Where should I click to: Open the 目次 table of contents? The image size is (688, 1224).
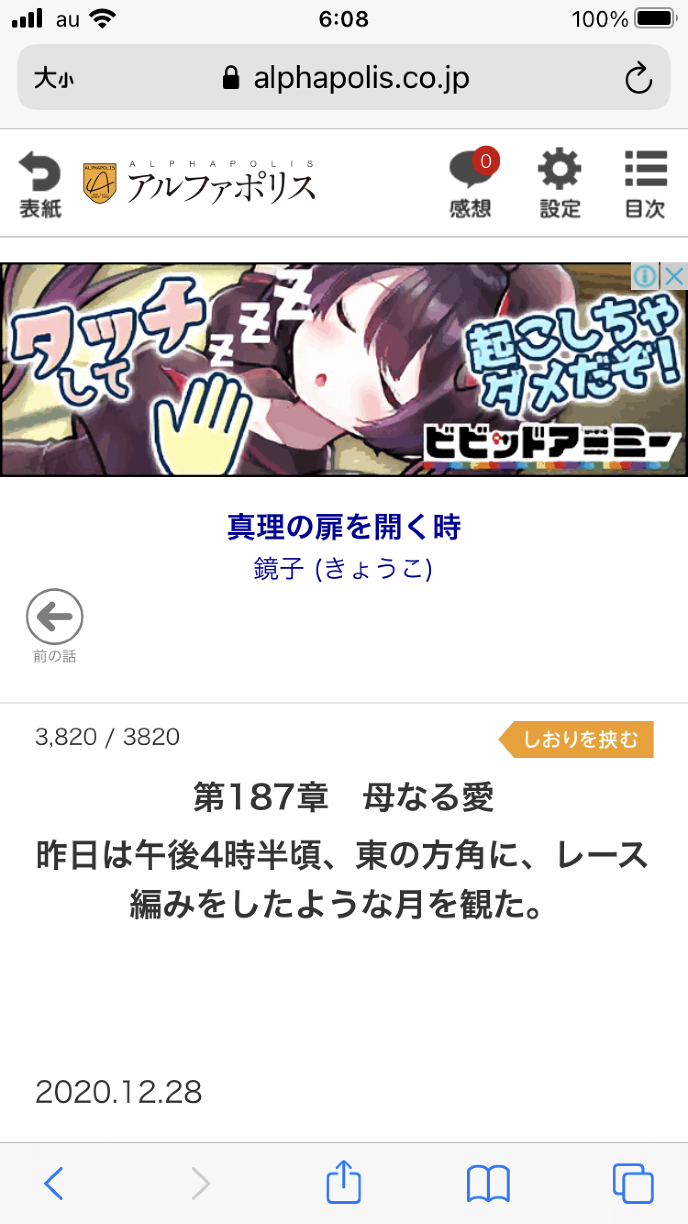coord(645,184)
